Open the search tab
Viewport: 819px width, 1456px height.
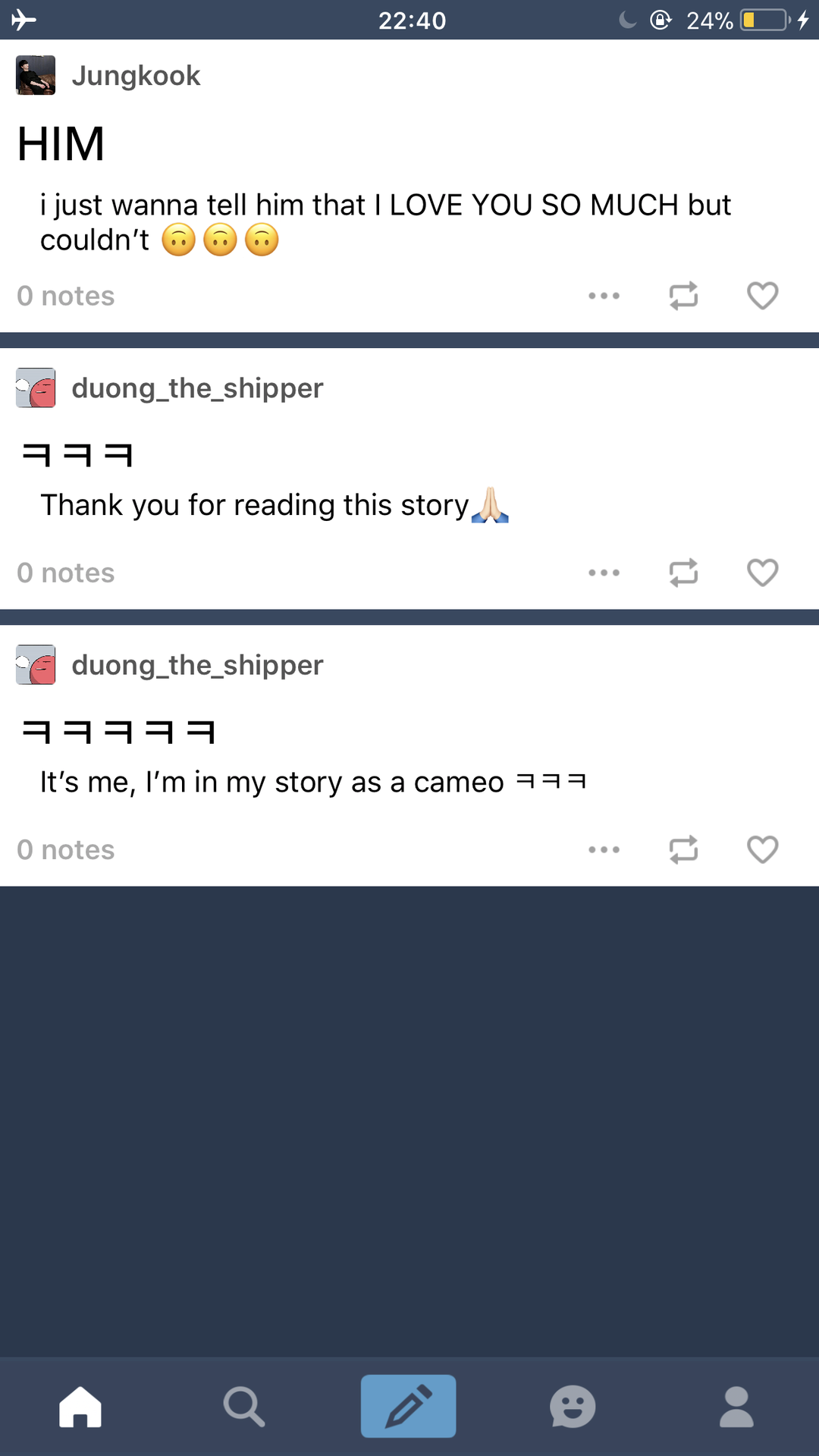pos(244,1407)
